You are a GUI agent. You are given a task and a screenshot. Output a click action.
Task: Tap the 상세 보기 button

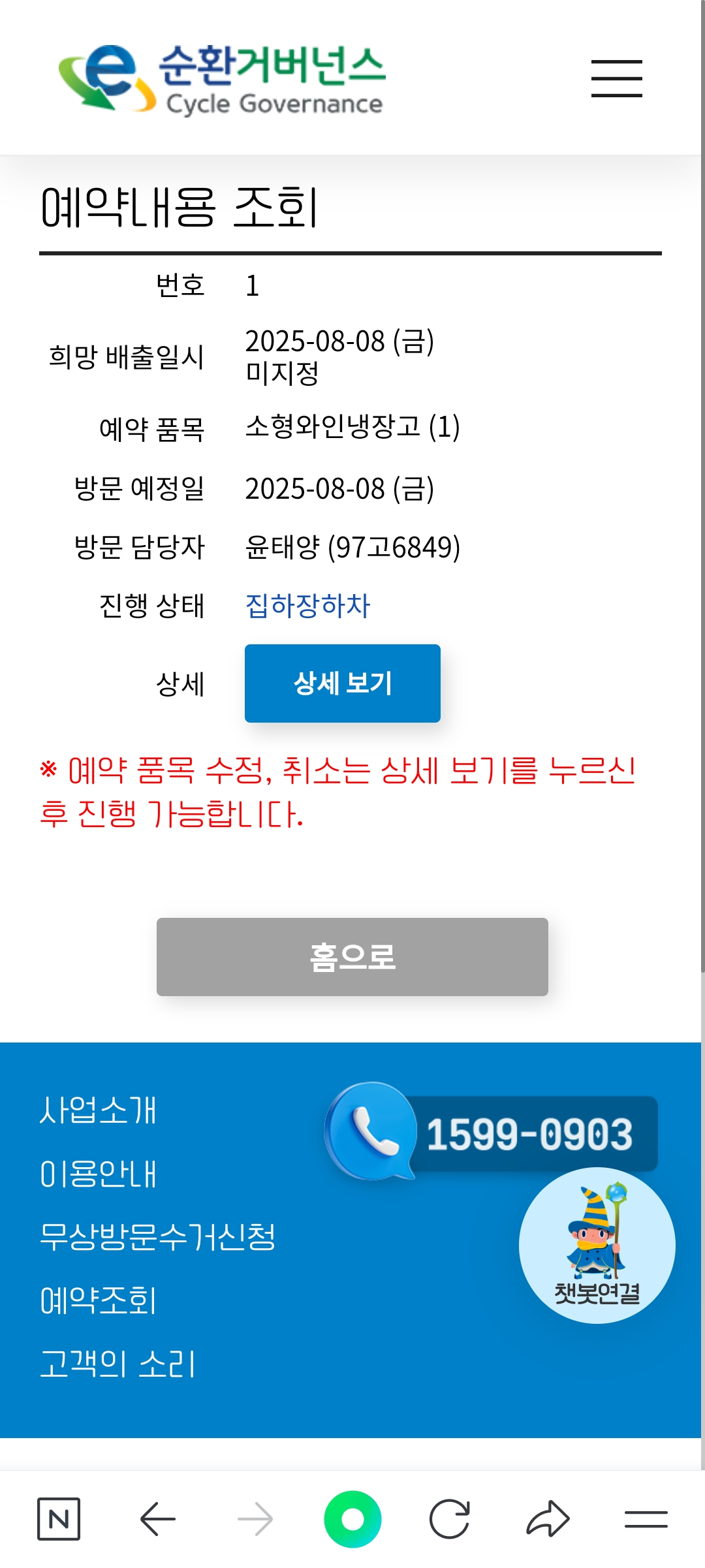342,683
